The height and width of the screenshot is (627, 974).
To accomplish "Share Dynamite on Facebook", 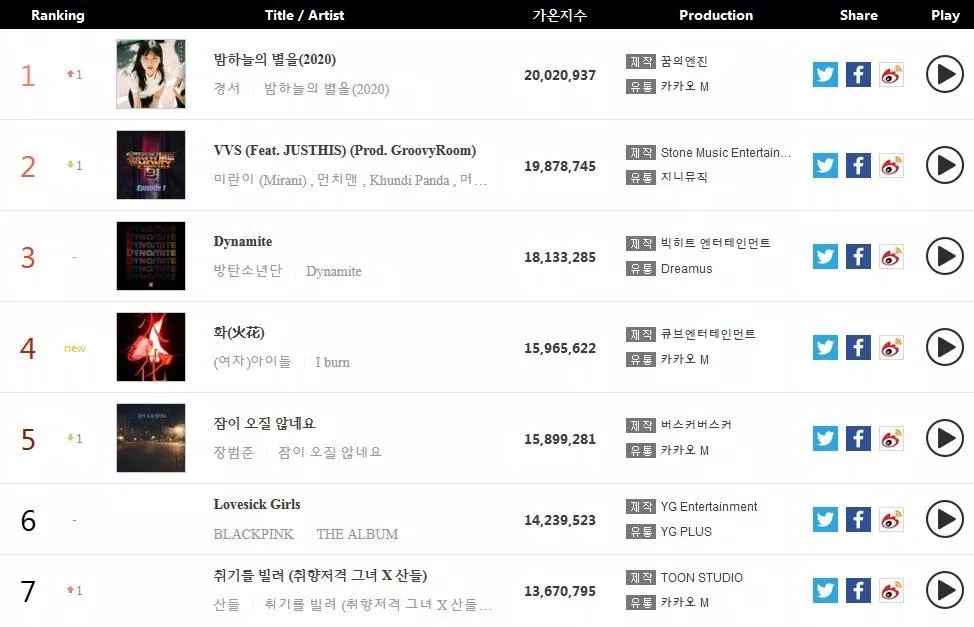I will (x=858, y=256).
